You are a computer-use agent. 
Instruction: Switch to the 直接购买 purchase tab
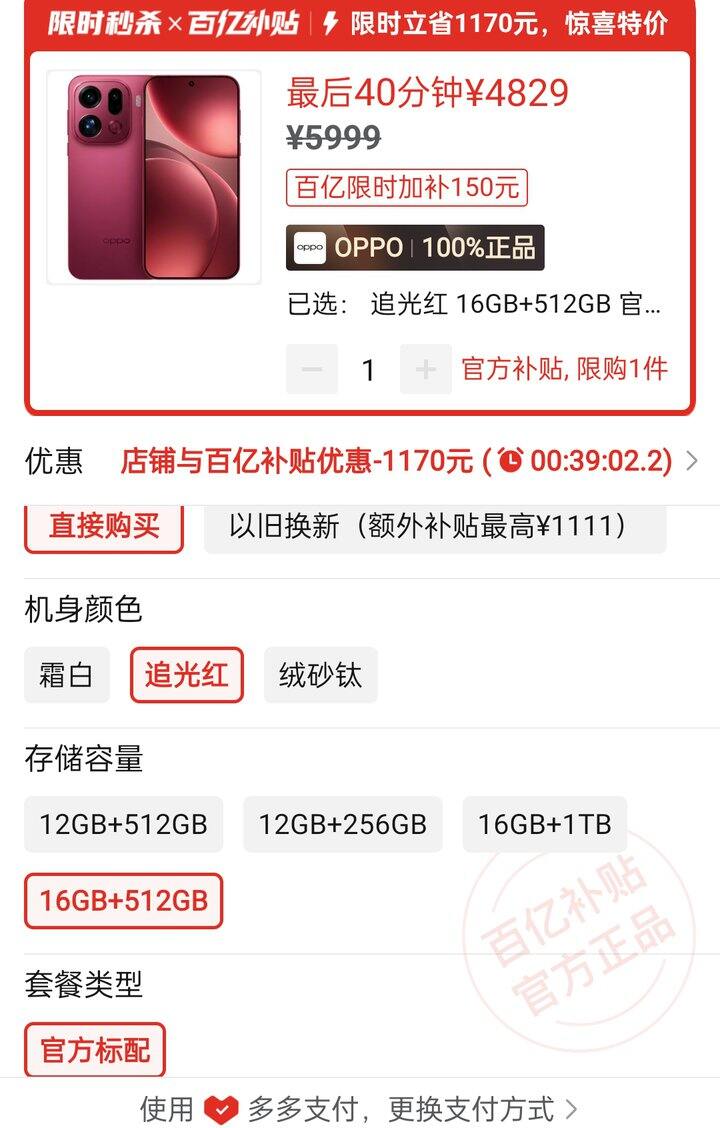point(104,527)
